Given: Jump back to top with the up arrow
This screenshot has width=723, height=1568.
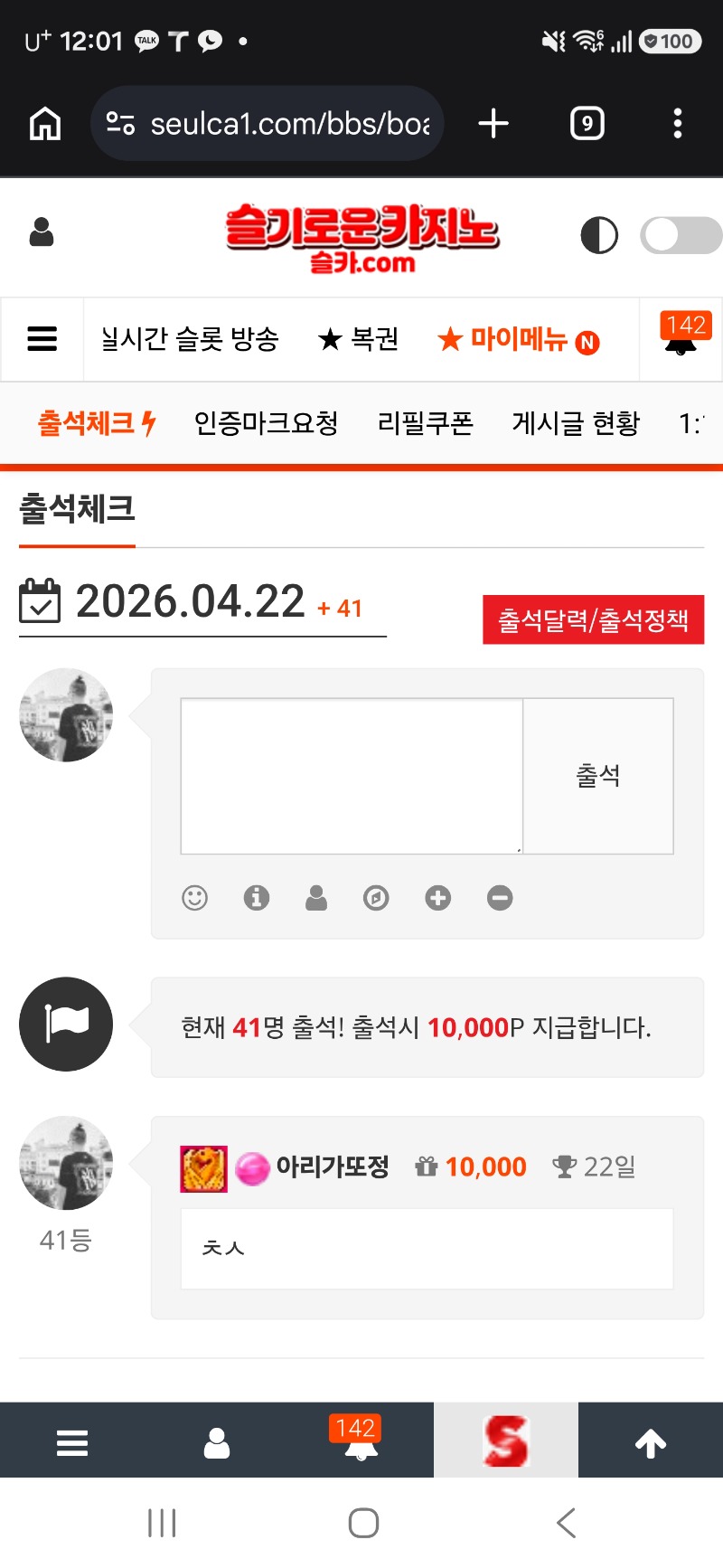Looking at the screenshot, I should tap(651, 1443).
